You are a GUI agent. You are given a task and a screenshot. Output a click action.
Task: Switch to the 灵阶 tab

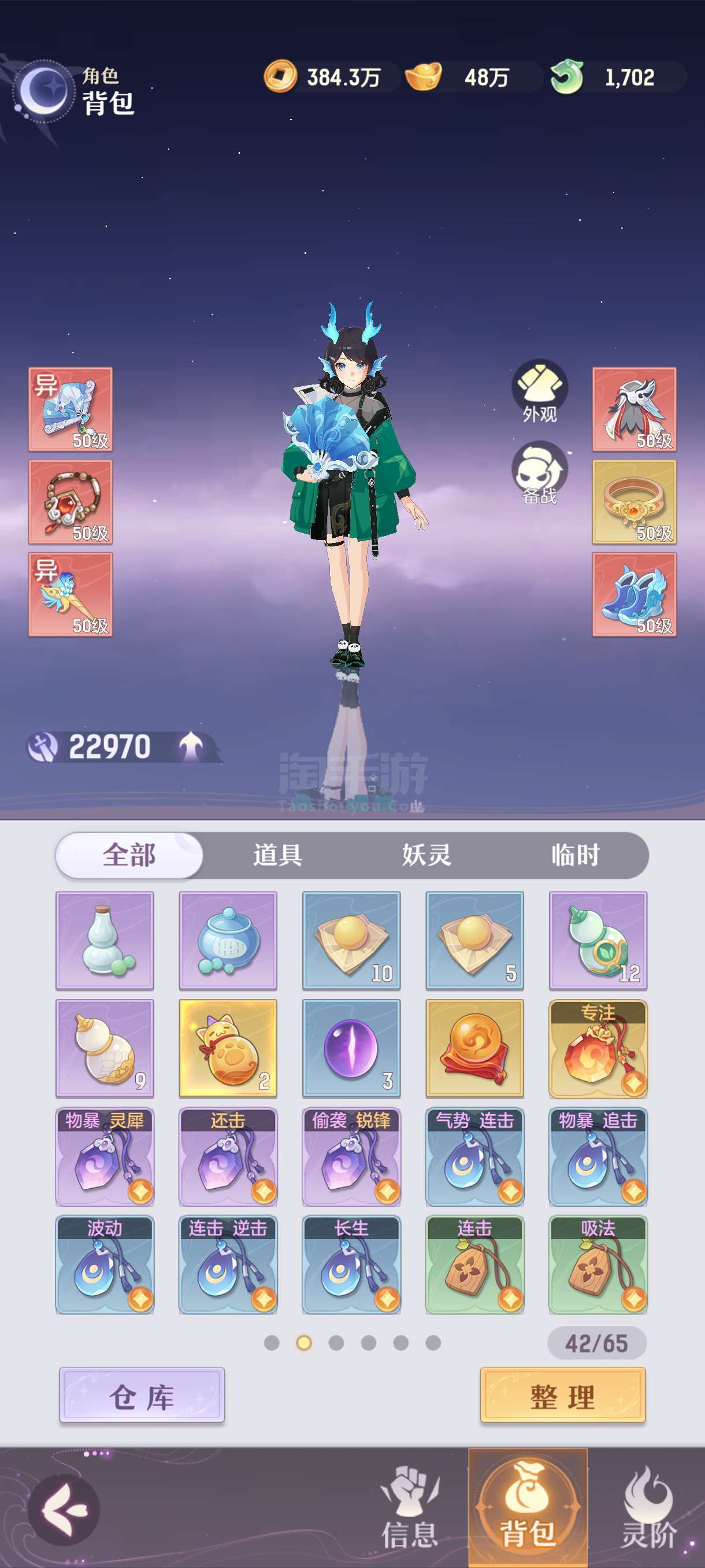click(x=648, y=1508)
